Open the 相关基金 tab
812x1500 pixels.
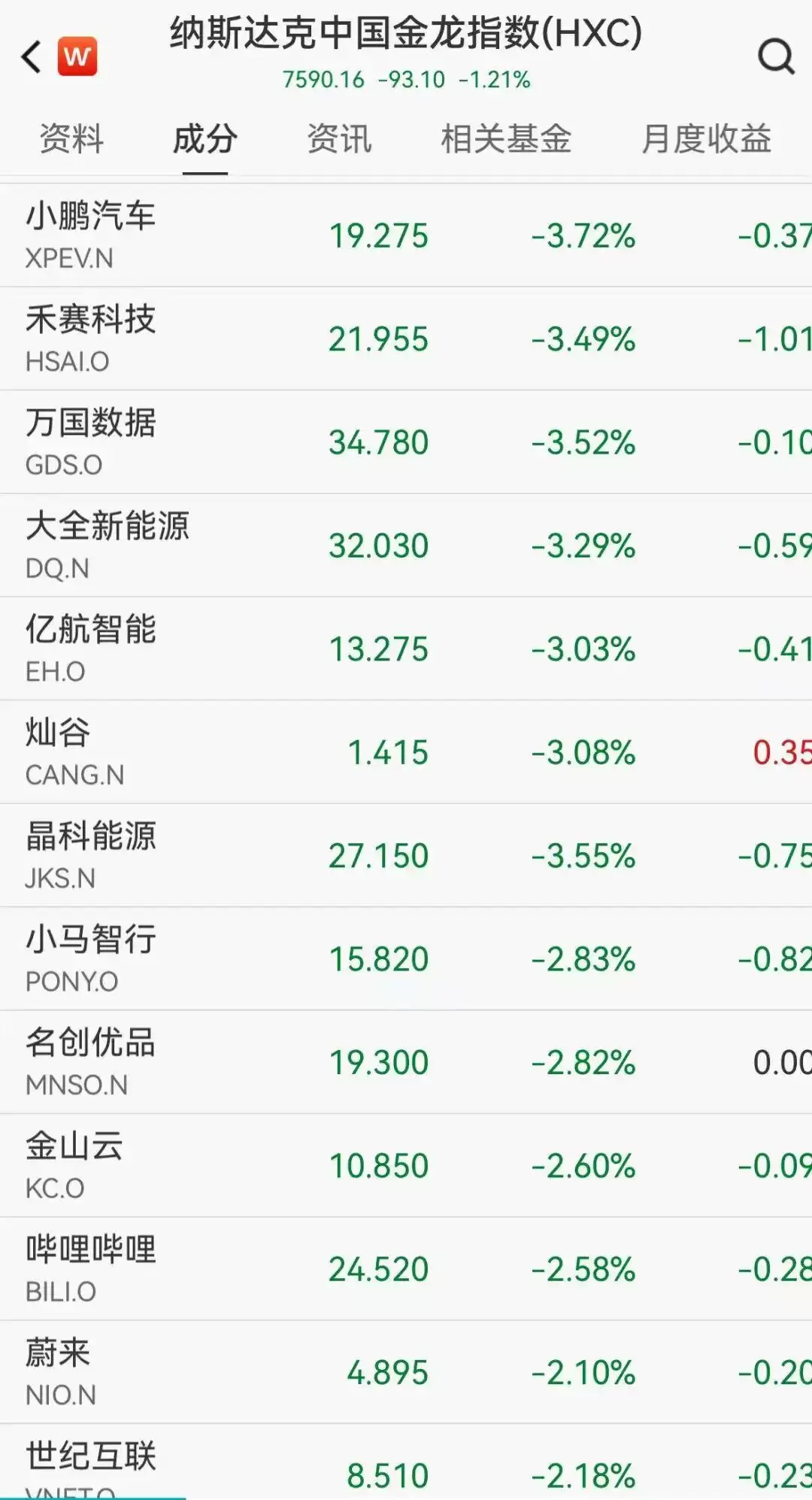(x=506, y=139)
